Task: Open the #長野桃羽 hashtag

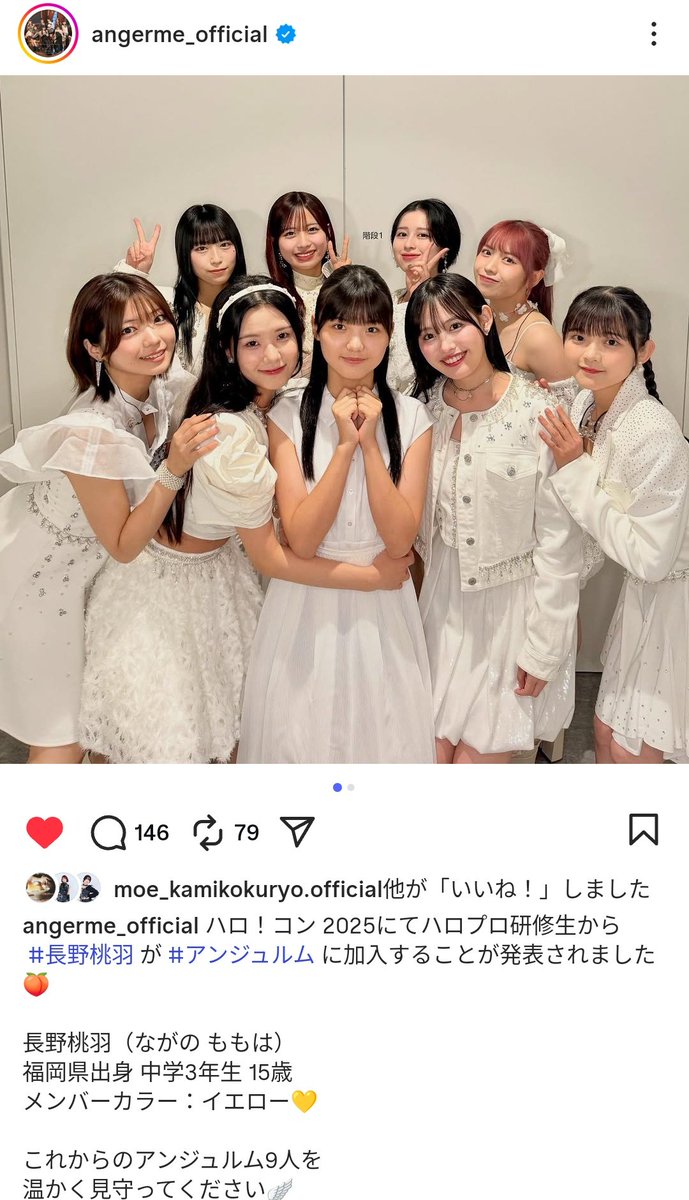Action: [x=81, y=954]
